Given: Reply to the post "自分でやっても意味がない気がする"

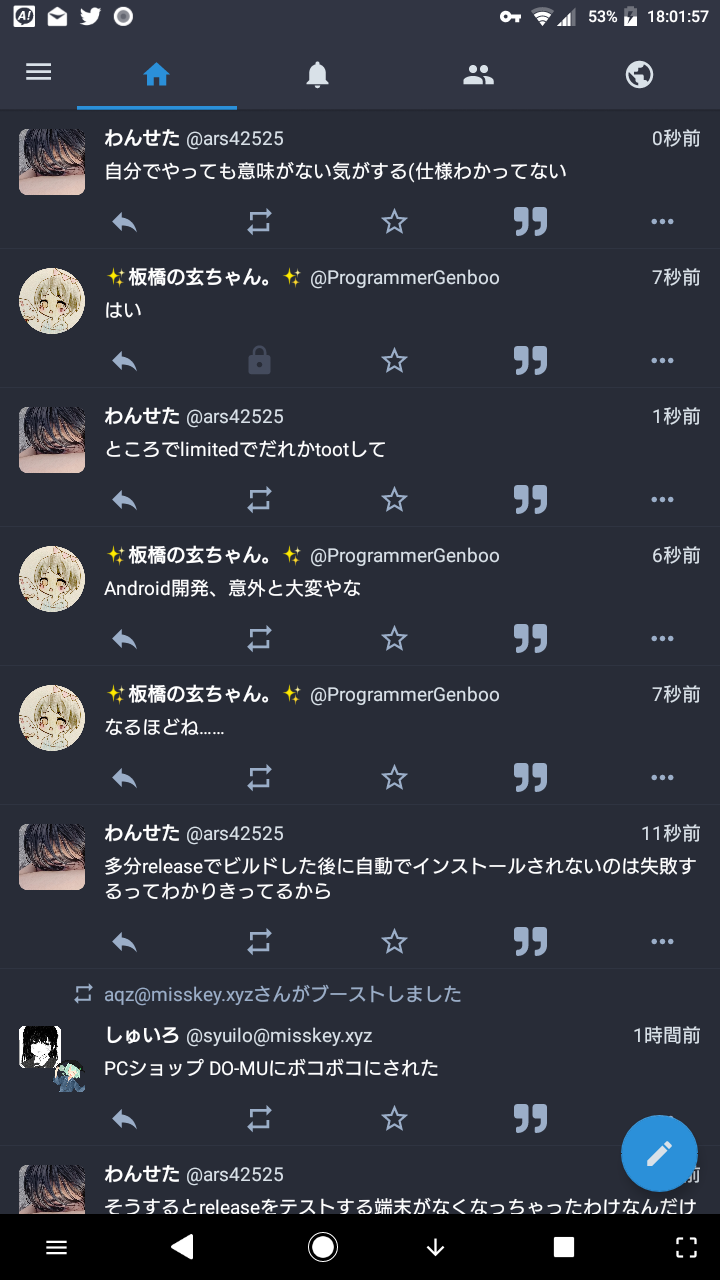Looking at the screenshot, I should point(124,222).
